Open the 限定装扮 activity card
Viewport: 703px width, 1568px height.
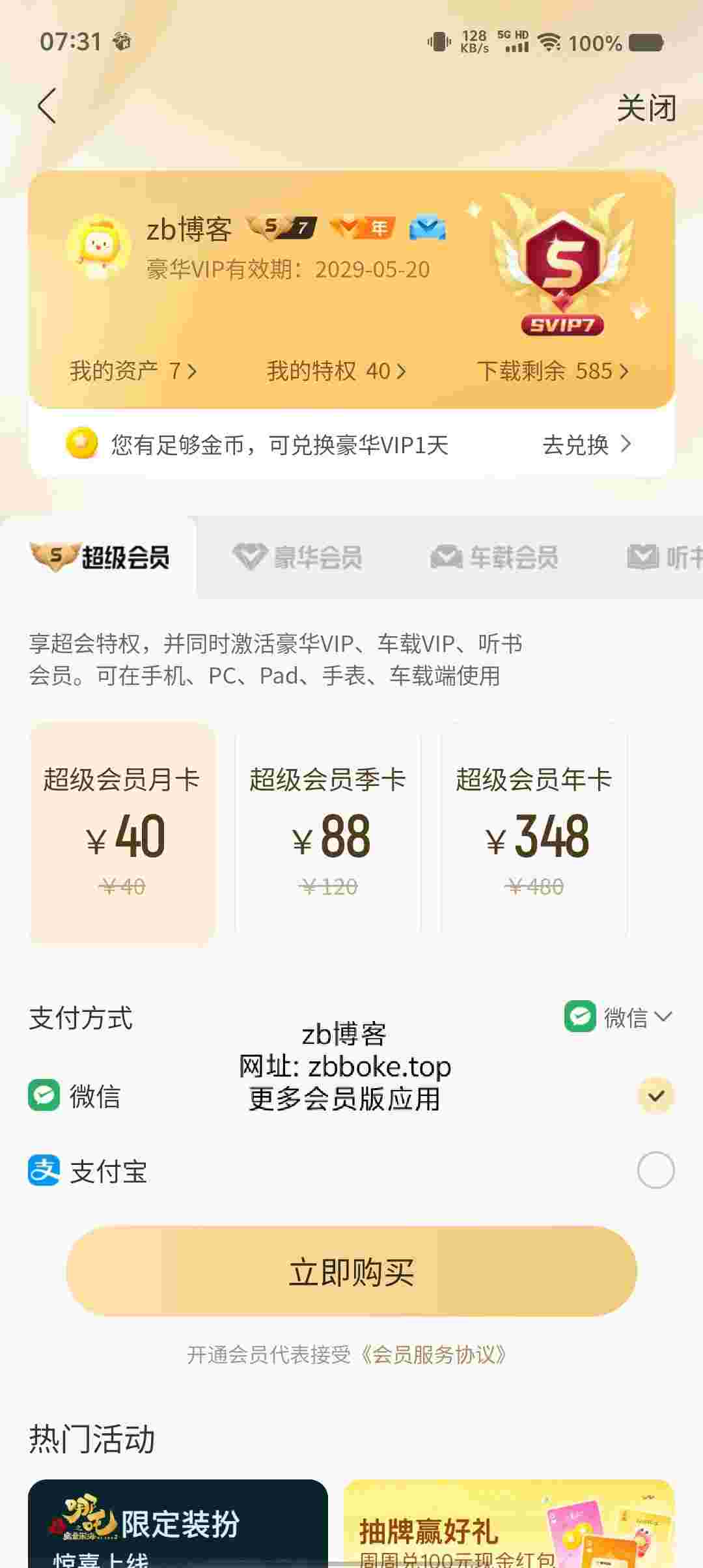click(x=178, y=1523)
